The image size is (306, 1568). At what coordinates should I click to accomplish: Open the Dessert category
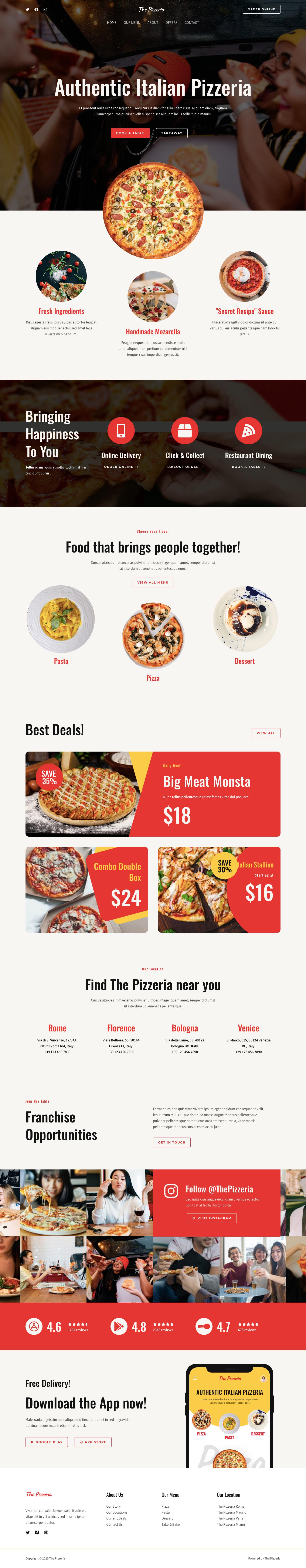(245, 661)
